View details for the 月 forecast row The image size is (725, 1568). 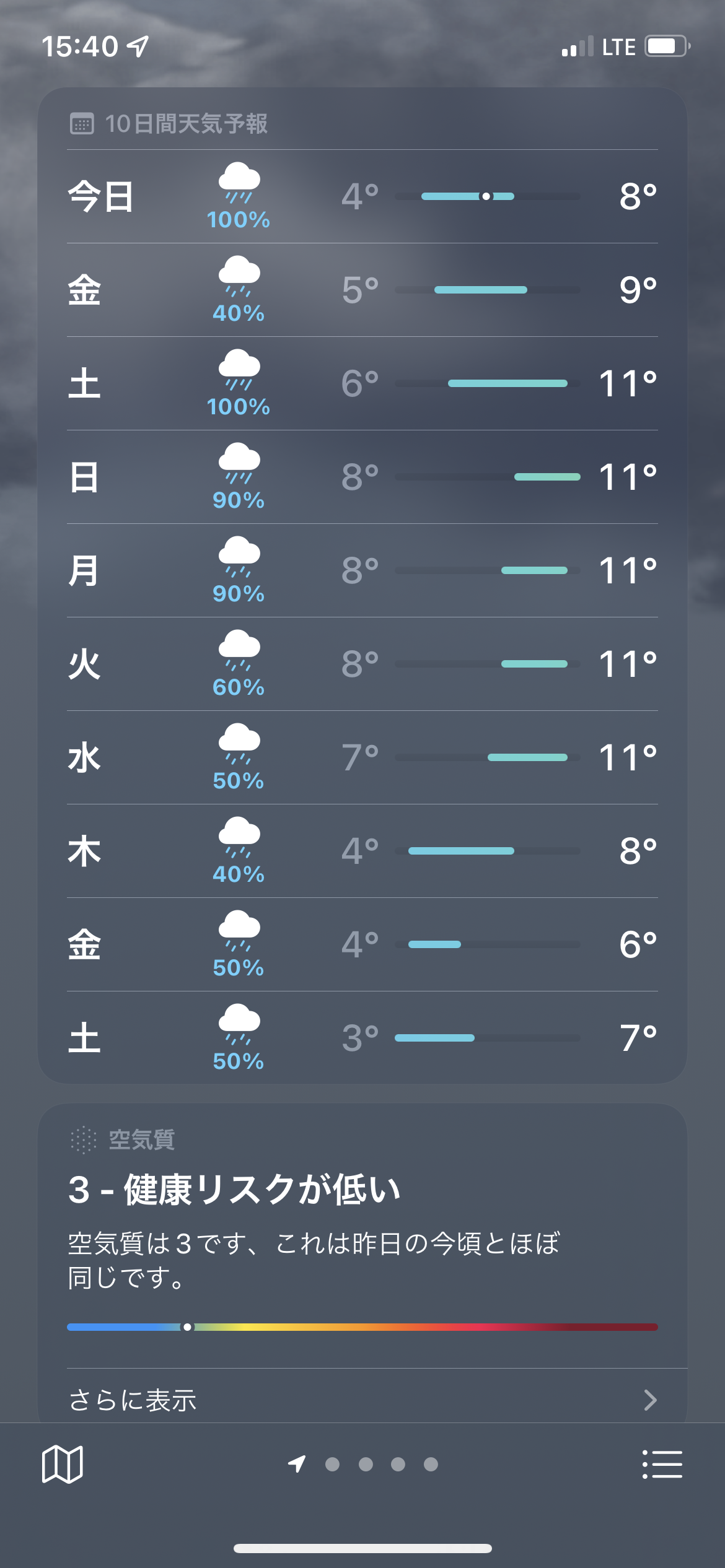click(362, 570)
